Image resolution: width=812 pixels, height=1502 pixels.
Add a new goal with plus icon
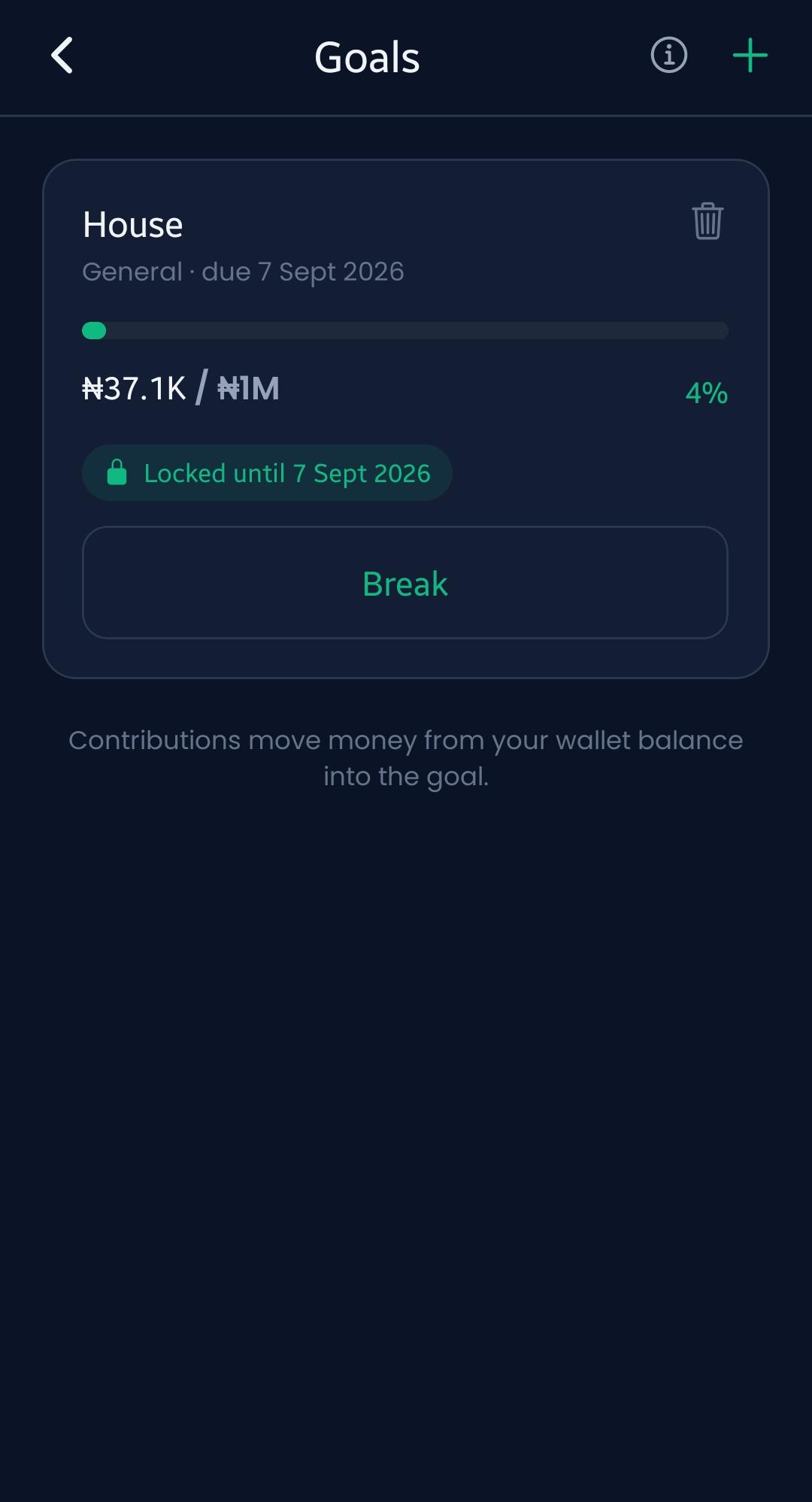click(750, 56)
